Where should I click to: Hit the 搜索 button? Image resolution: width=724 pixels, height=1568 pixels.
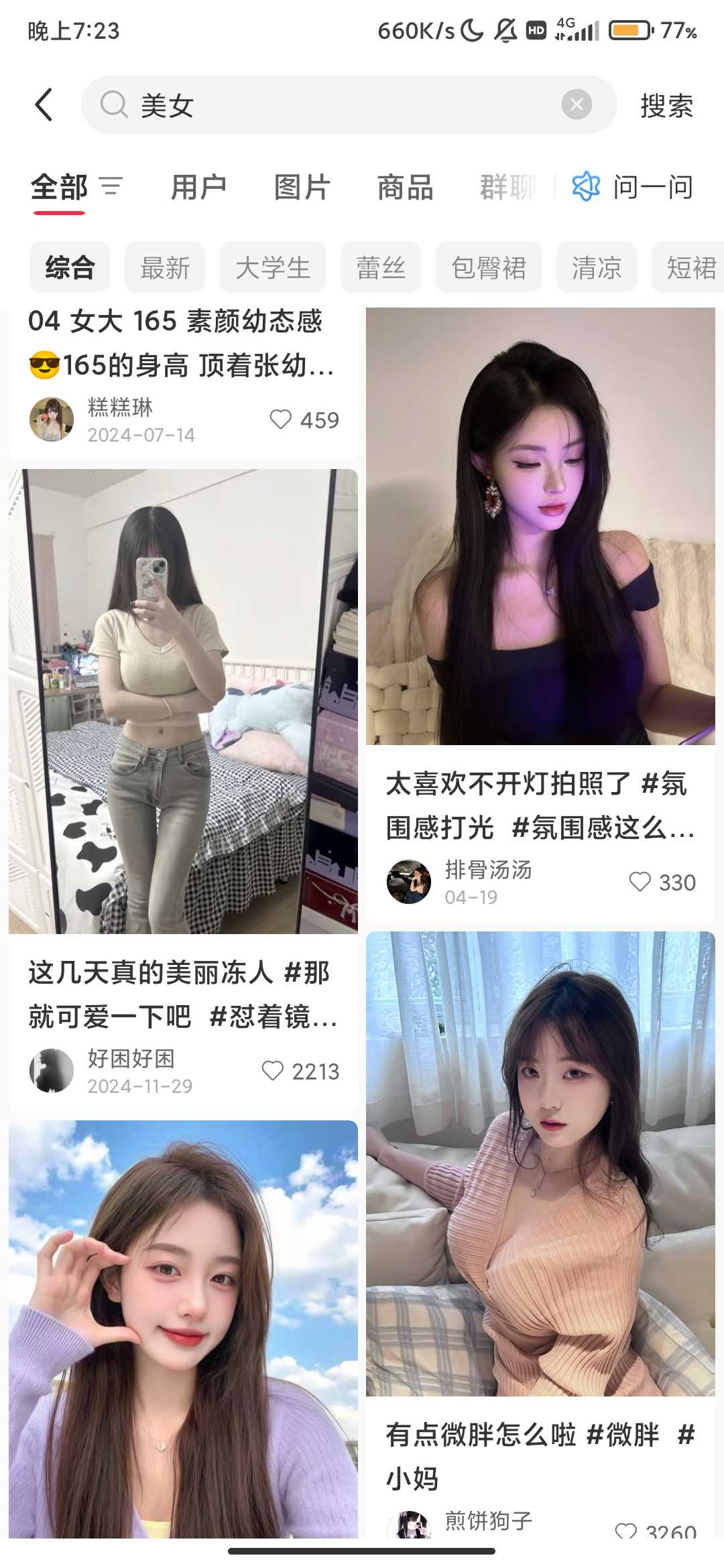click(666, 106)
